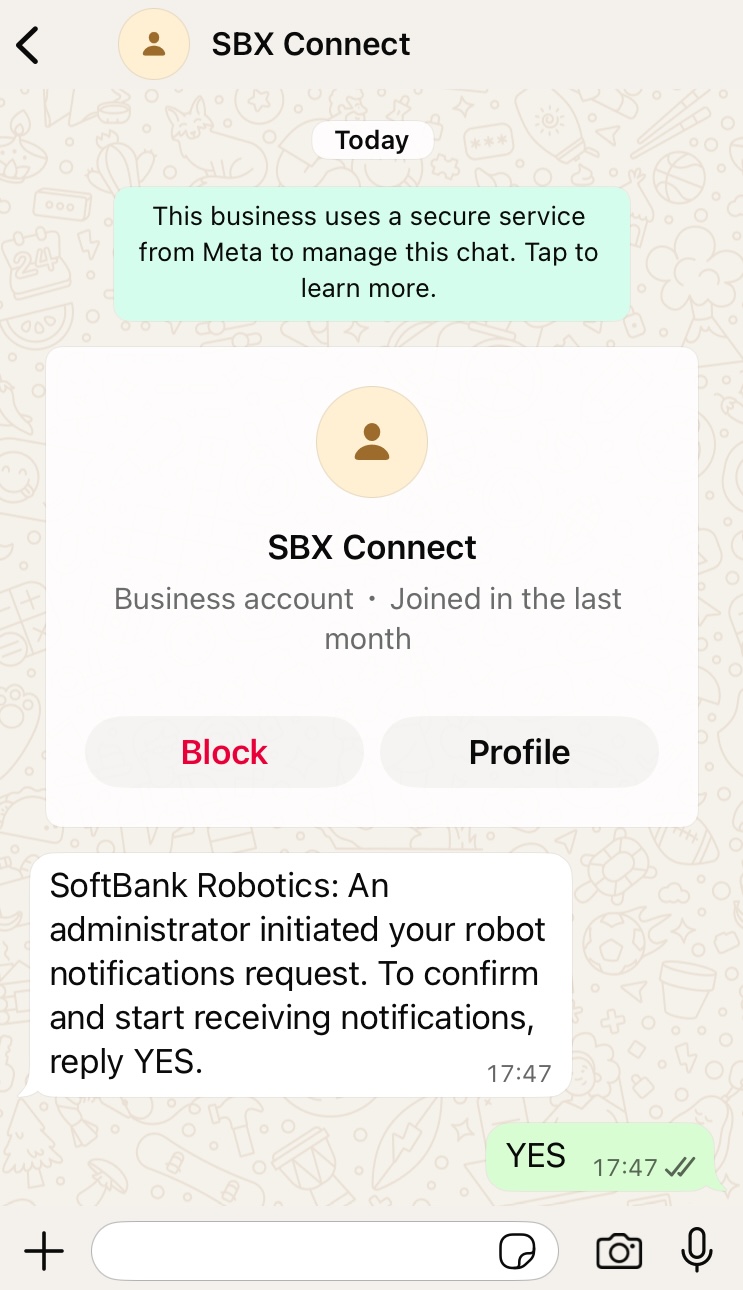View the SBX Connect profile
Viewport: 743px width, 1290px height.
pos(519,752)
